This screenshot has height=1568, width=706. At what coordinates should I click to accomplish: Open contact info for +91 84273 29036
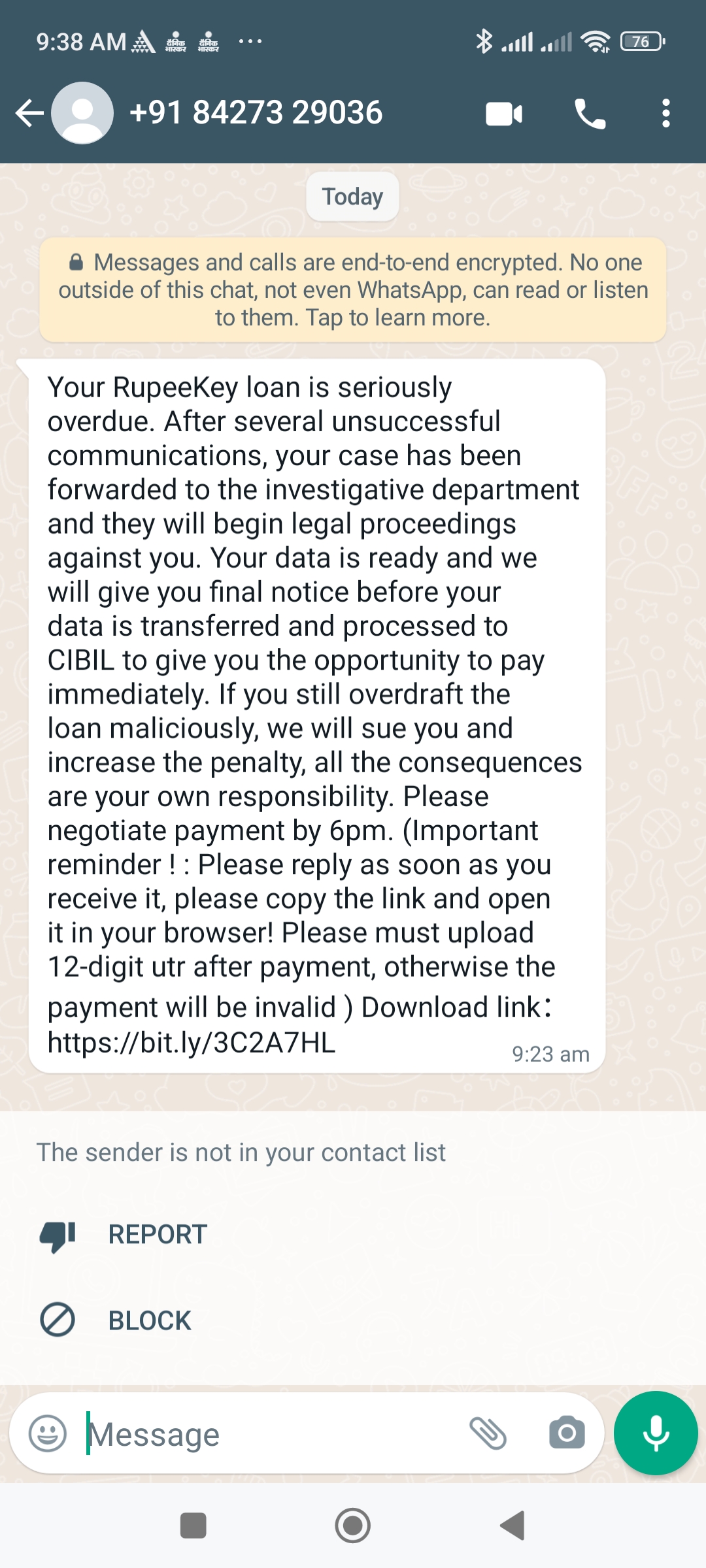point(255,113)
